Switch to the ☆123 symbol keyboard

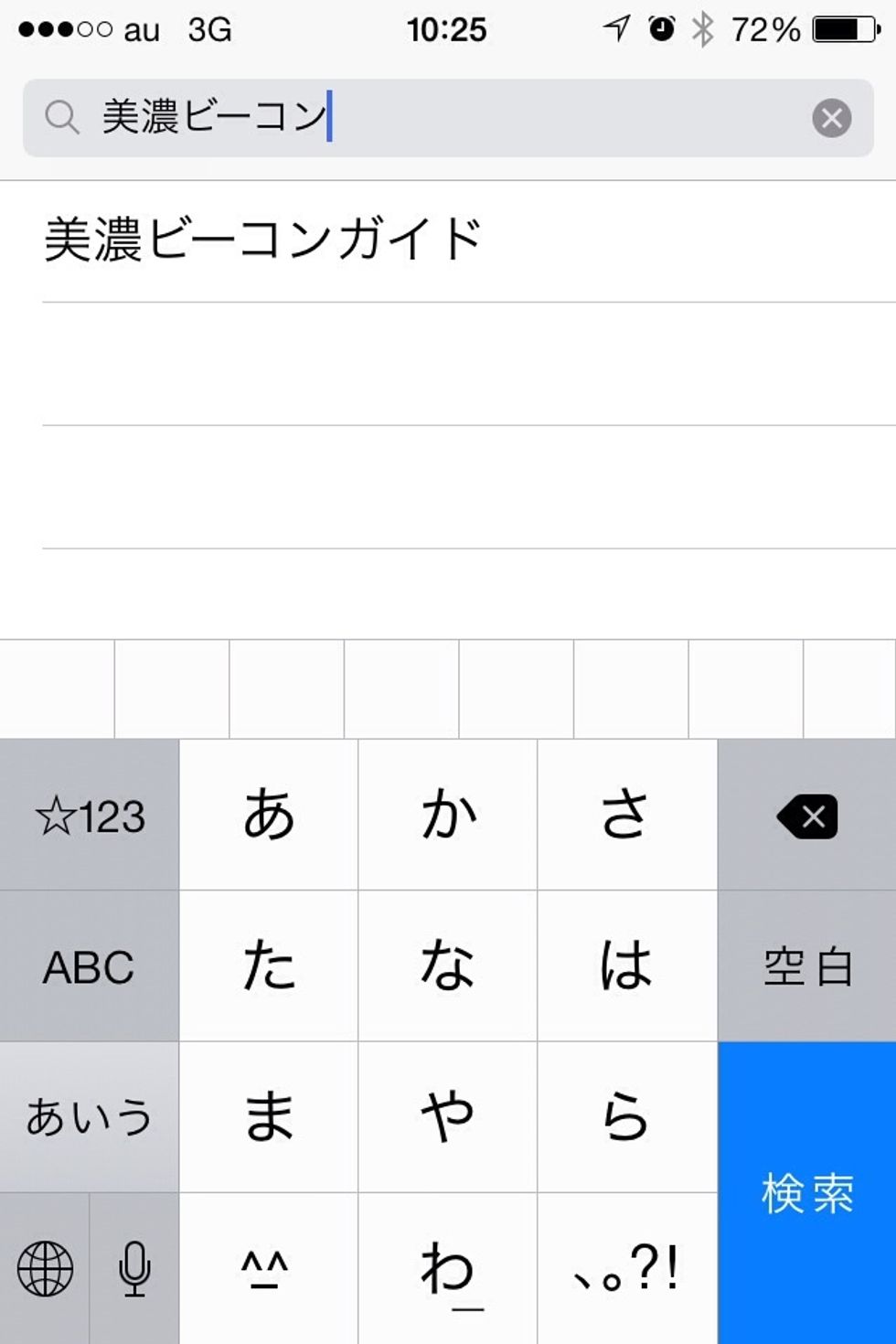point(89,816)
